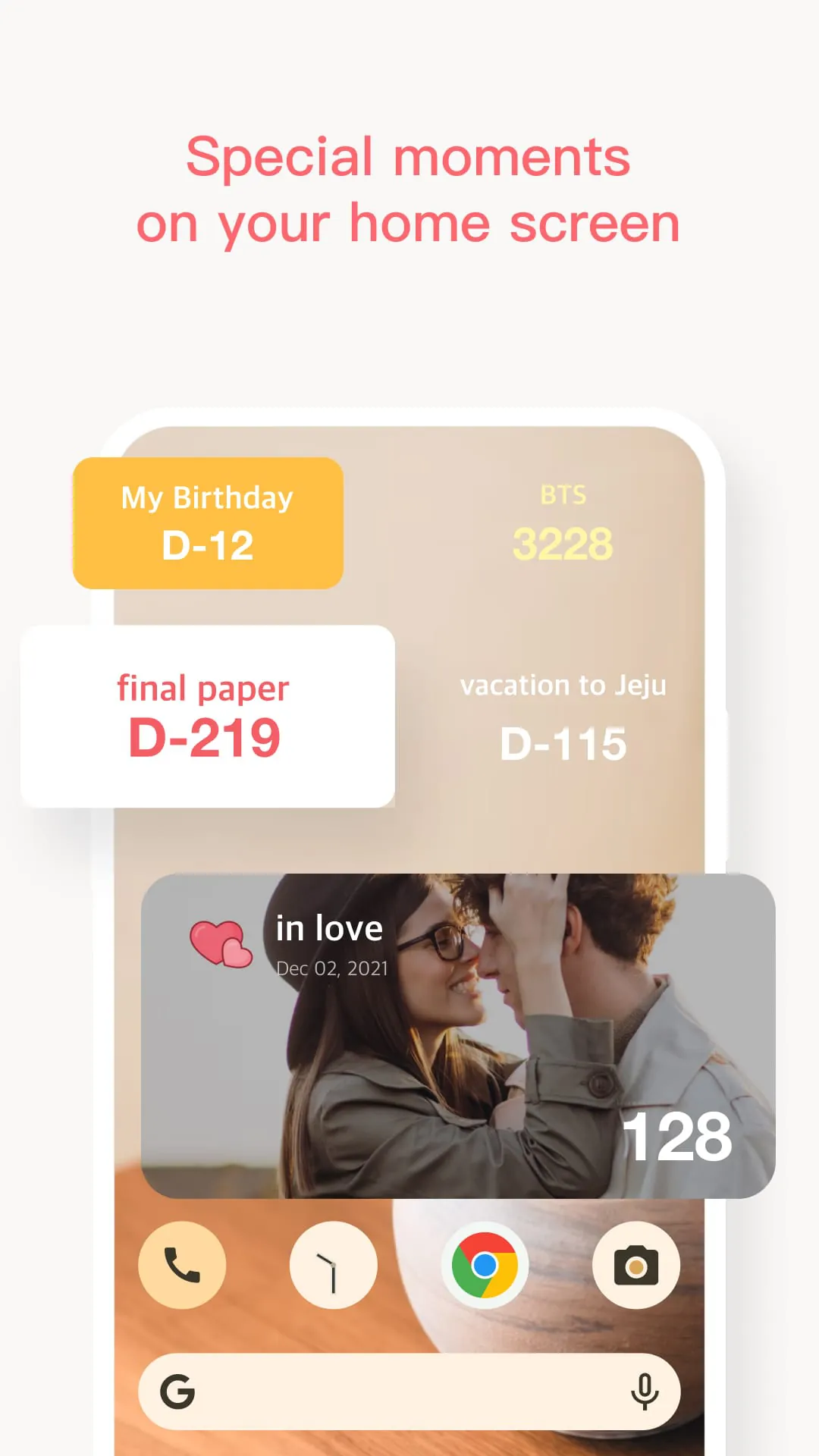Image resolution: width=819 pixels, height=1456 pixels.
Task: Open the Phone app icon
Action: click(181, 1265)
